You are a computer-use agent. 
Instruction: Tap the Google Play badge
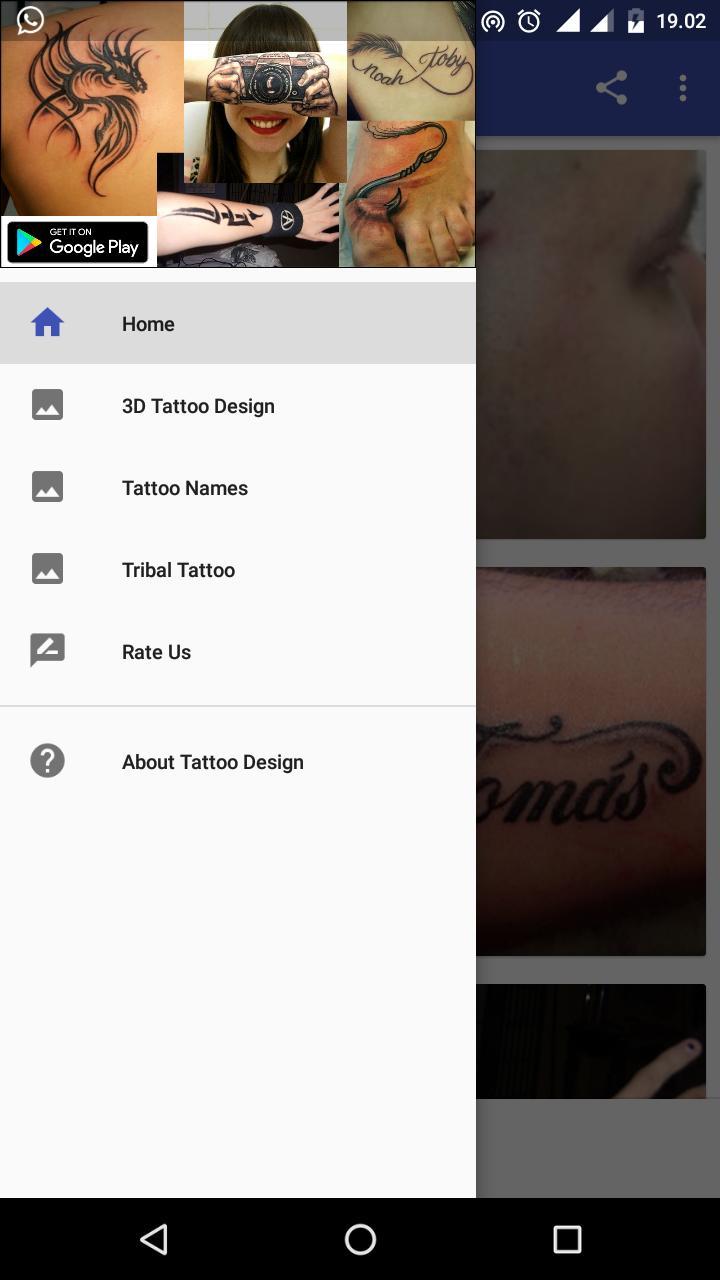point(78,243)
